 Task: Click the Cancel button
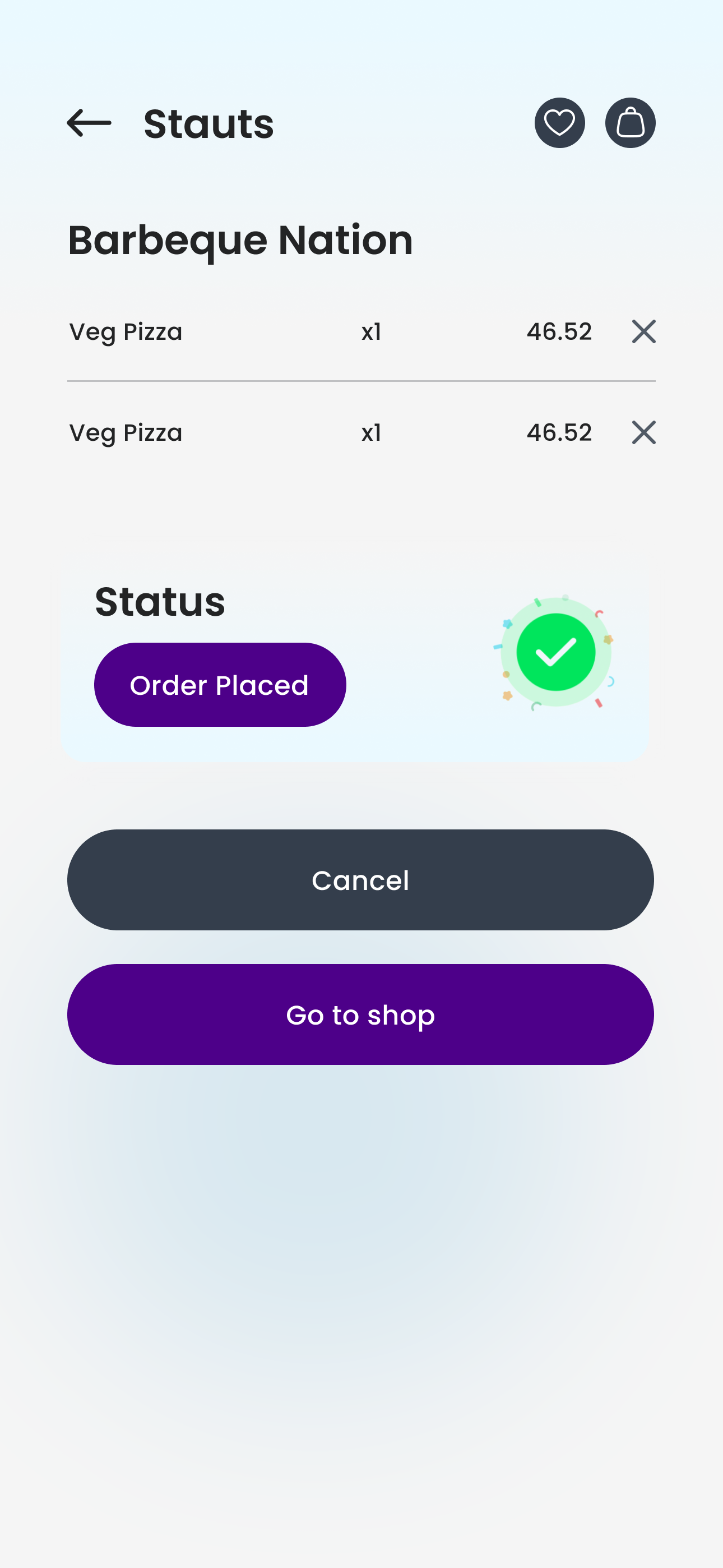click(361, 879)
